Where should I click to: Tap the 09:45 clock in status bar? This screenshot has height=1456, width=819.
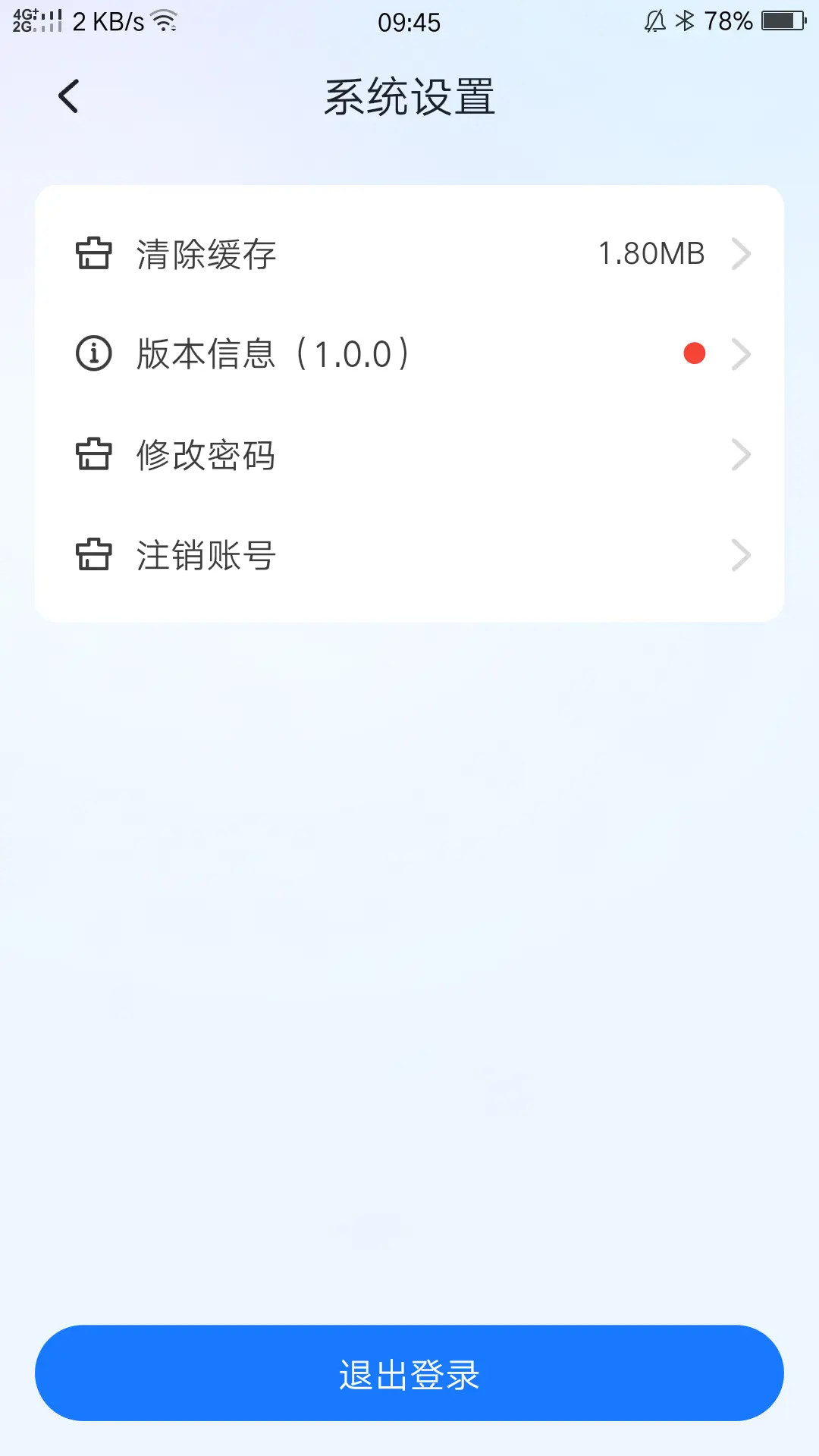pyautogui.click(x=409, y=22)
